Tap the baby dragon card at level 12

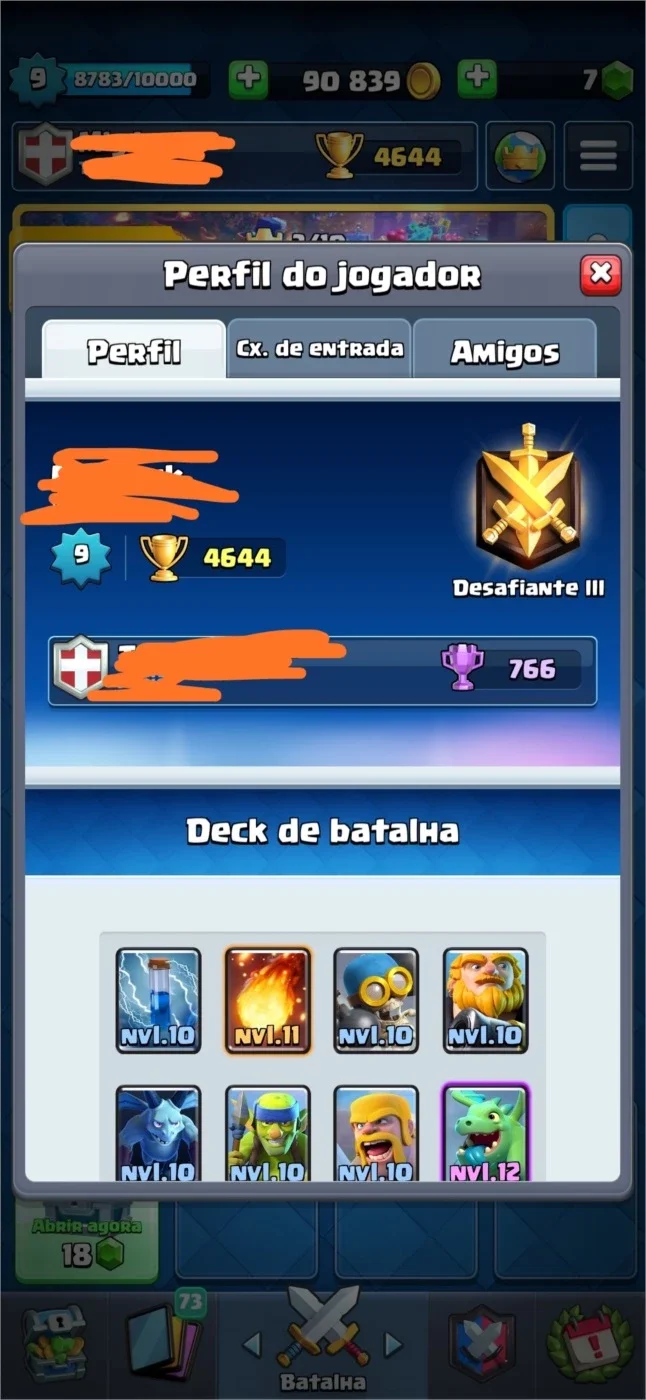coord(486,1135)
